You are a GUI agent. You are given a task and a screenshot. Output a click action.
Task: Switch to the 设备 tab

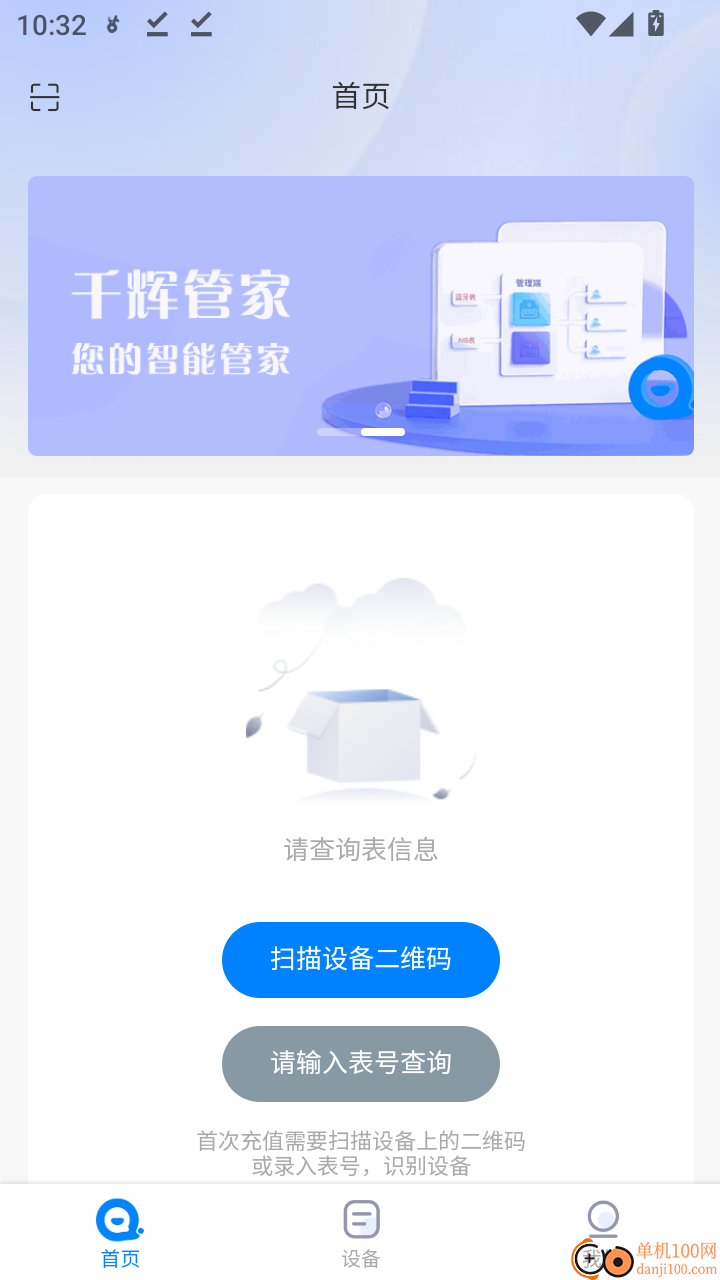coord(360,1232)
